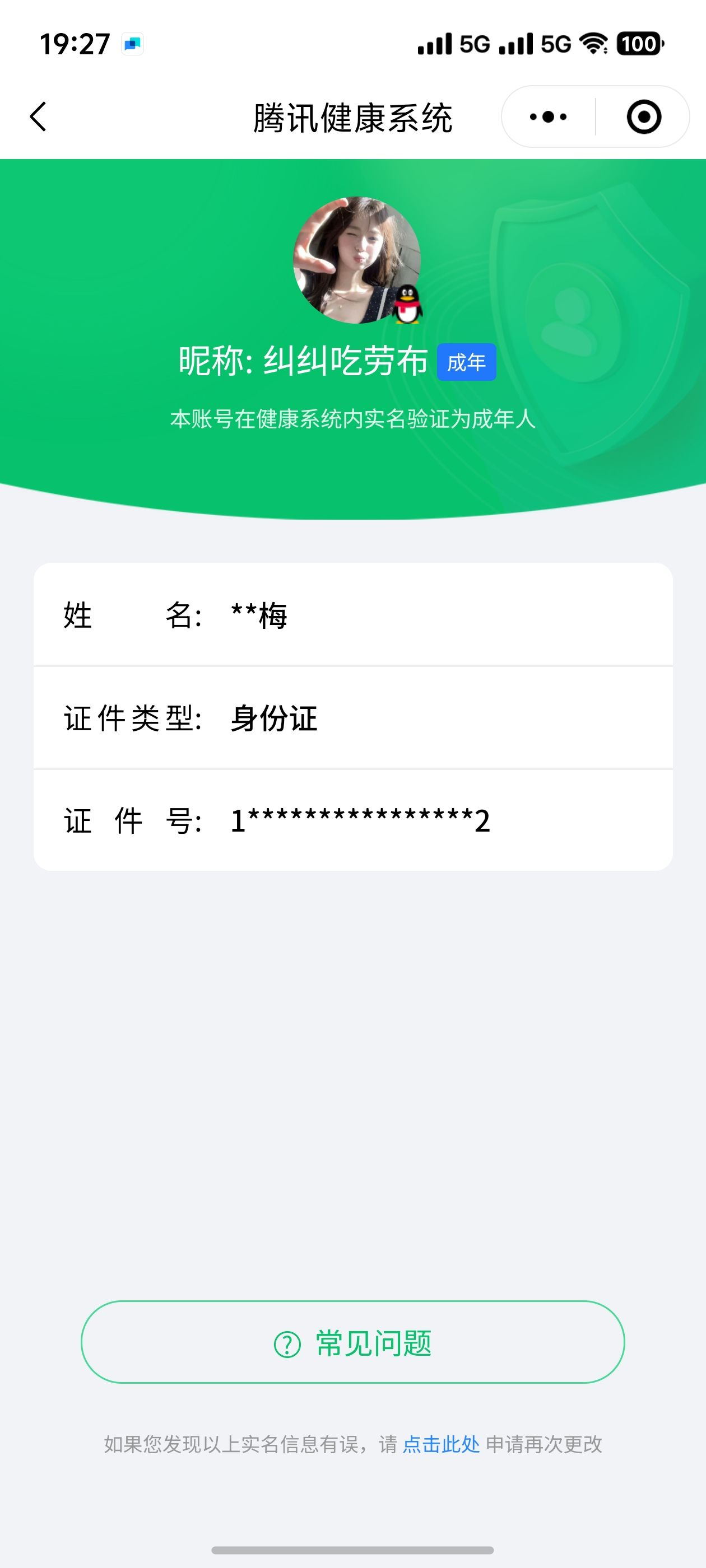Viewport: 706px width, 1568px height.
Task: Expand the 姓名 name information row
Action: pos(354,617)
